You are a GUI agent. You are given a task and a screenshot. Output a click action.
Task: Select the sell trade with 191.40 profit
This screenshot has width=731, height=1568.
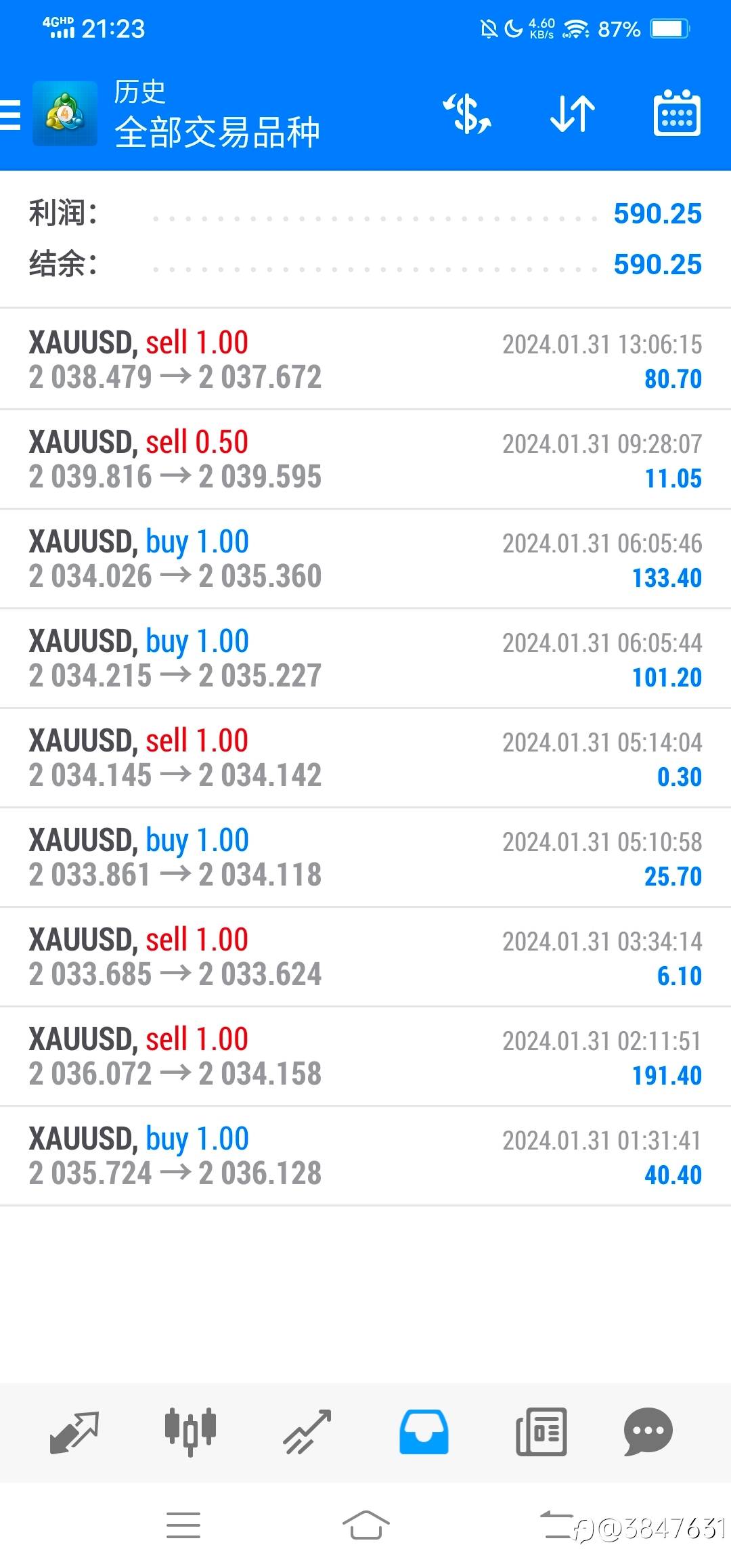(365, 1056)
